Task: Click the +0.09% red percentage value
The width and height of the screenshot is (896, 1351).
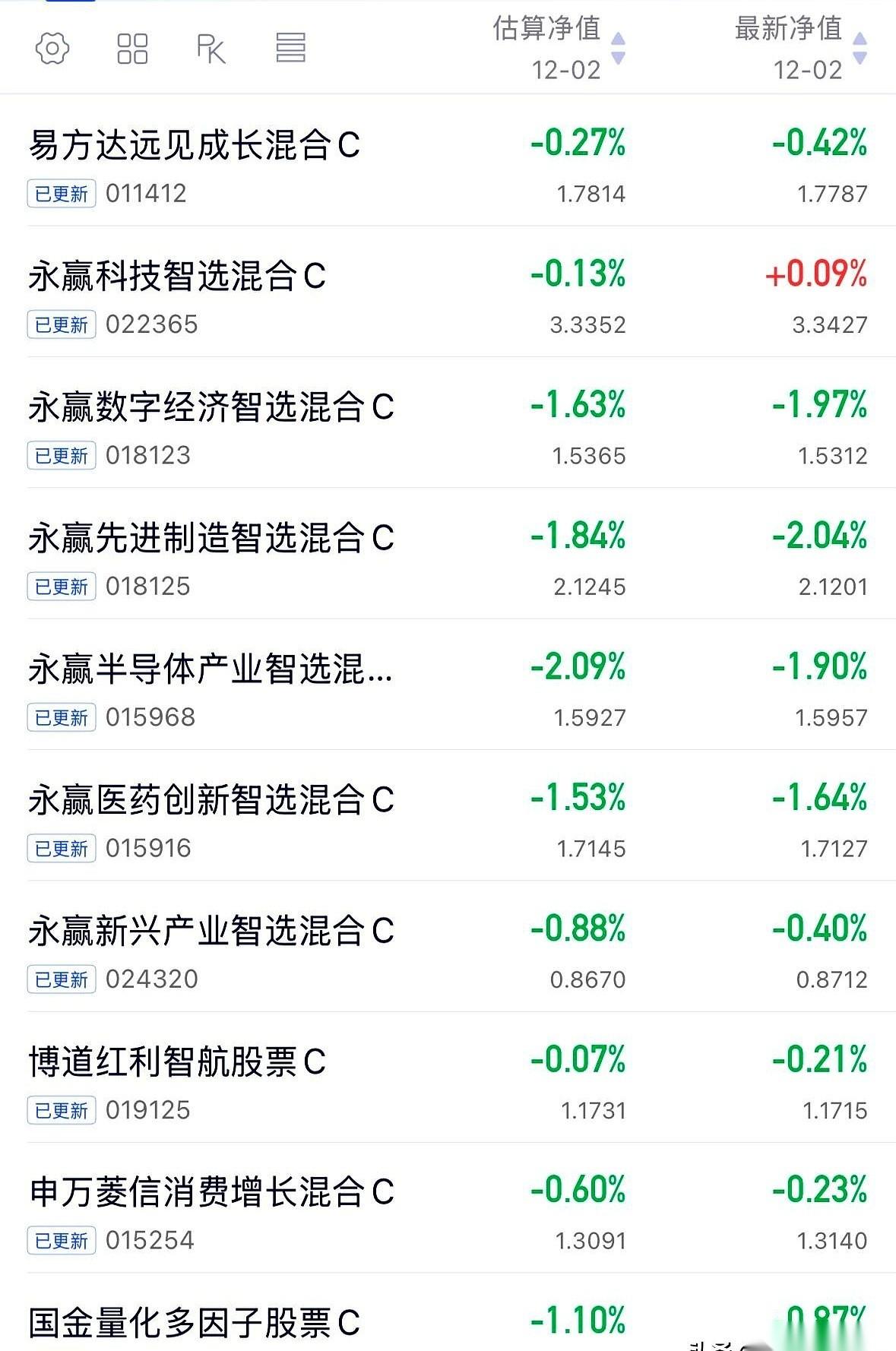Action: click(817, 272)
